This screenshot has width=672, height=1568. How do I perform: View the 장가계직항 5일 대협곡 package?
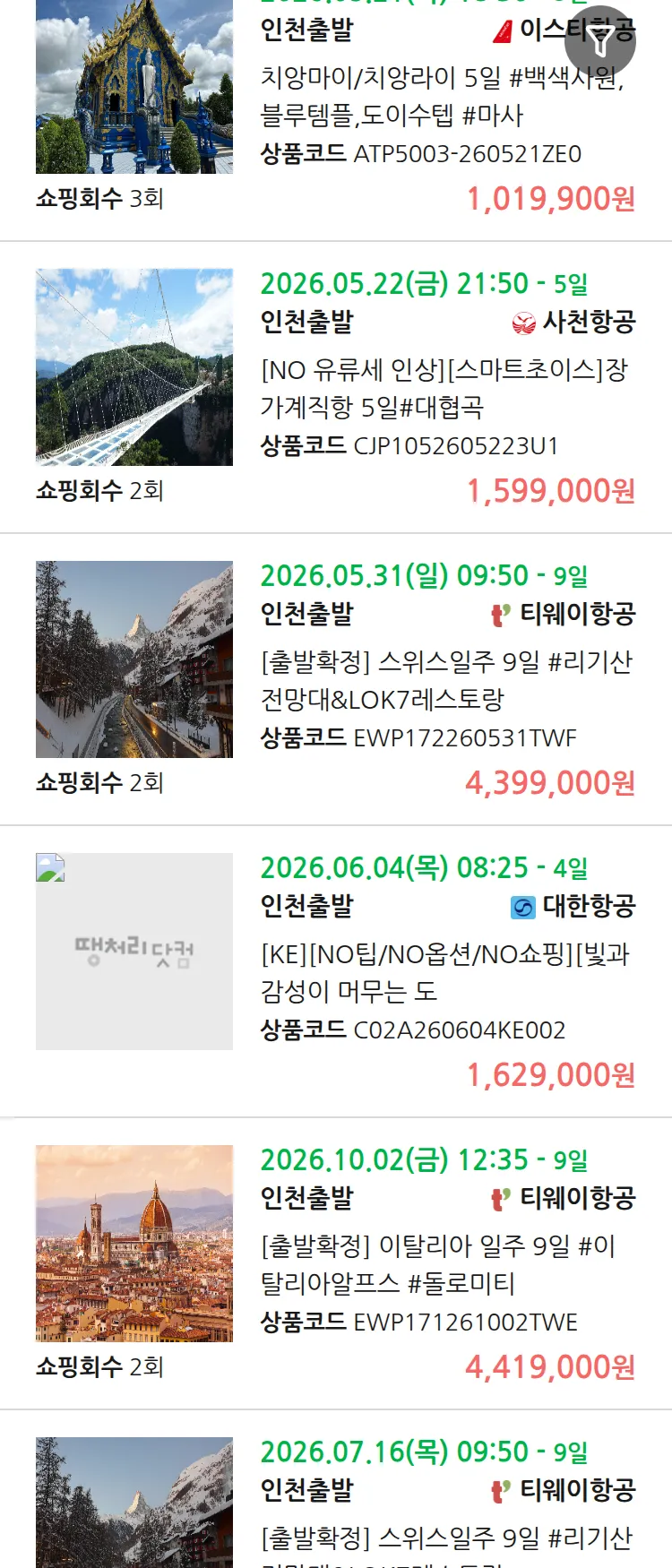[444, 388]
